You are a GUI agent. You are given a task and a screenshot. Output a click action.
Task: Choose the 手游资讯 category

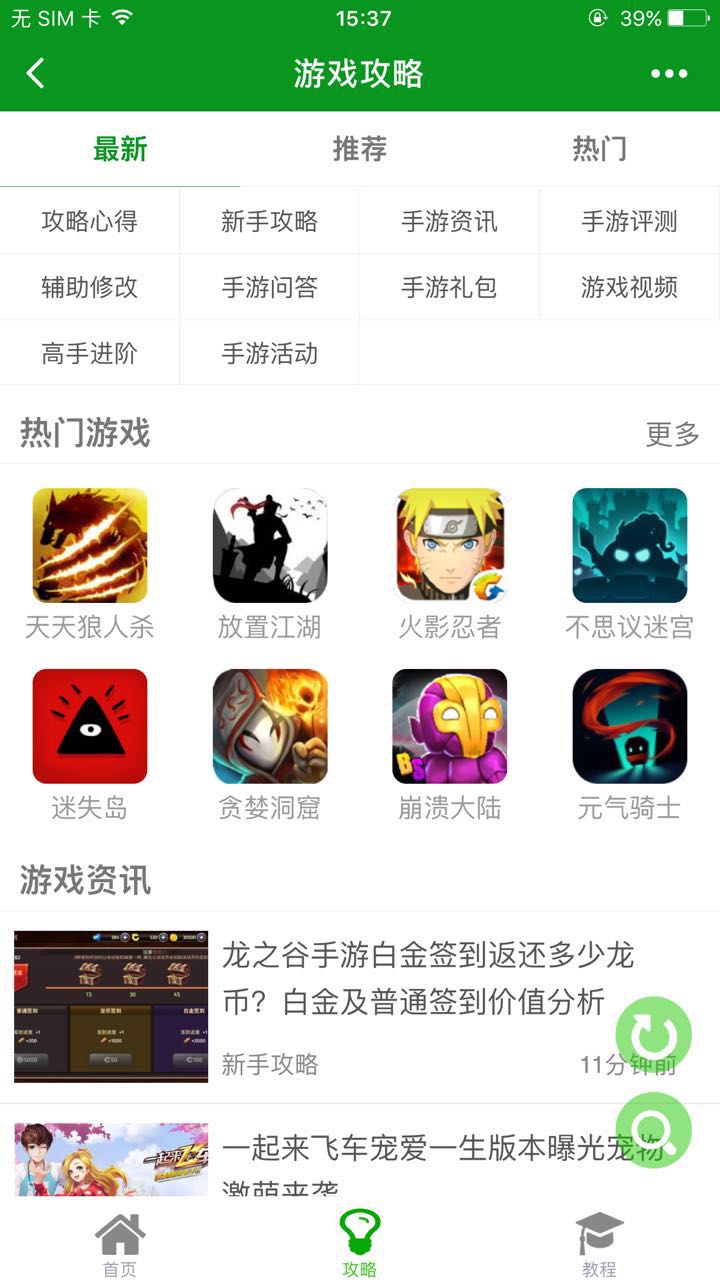coord(449,221)
